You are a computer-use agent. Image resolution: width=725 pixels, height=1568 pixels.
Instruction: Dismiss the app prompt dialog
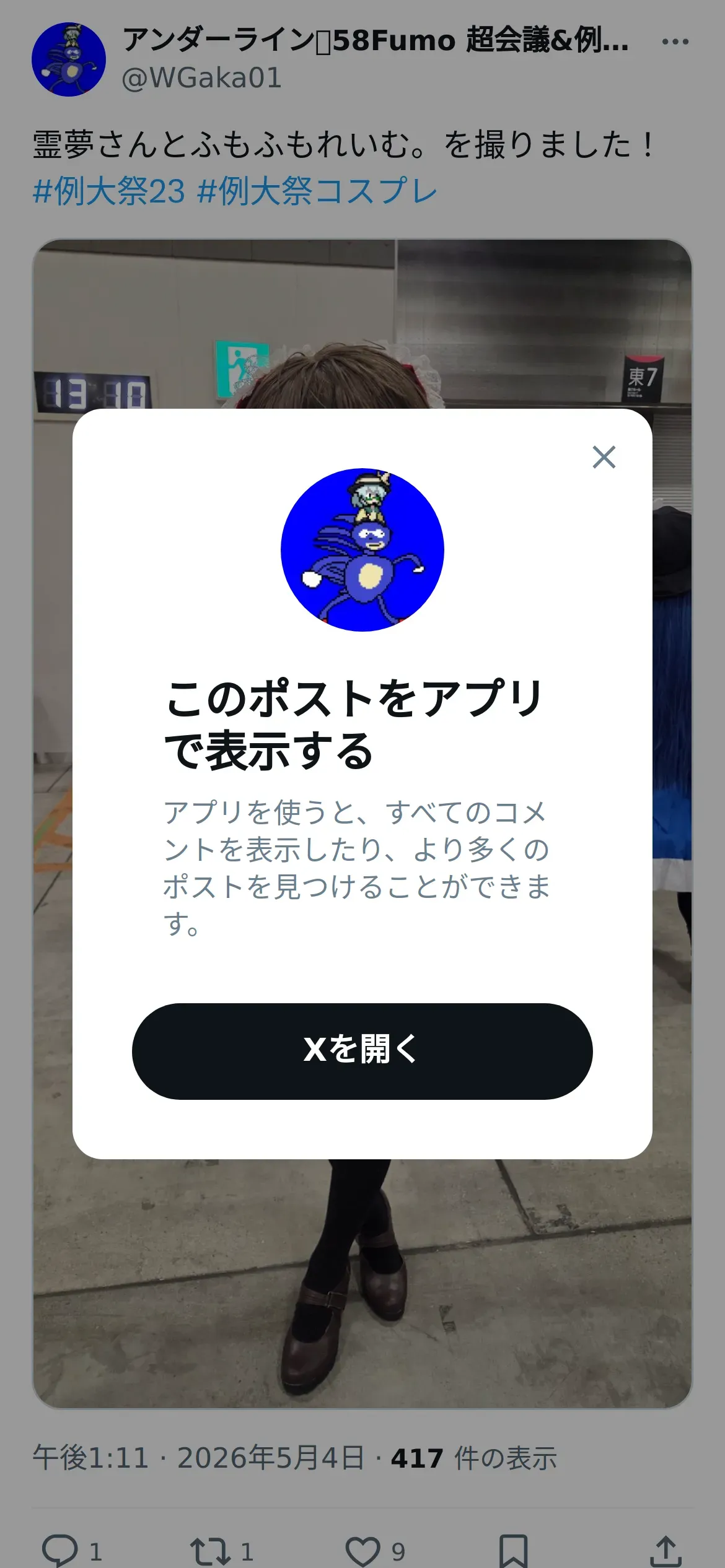click(x=604, y=457)
